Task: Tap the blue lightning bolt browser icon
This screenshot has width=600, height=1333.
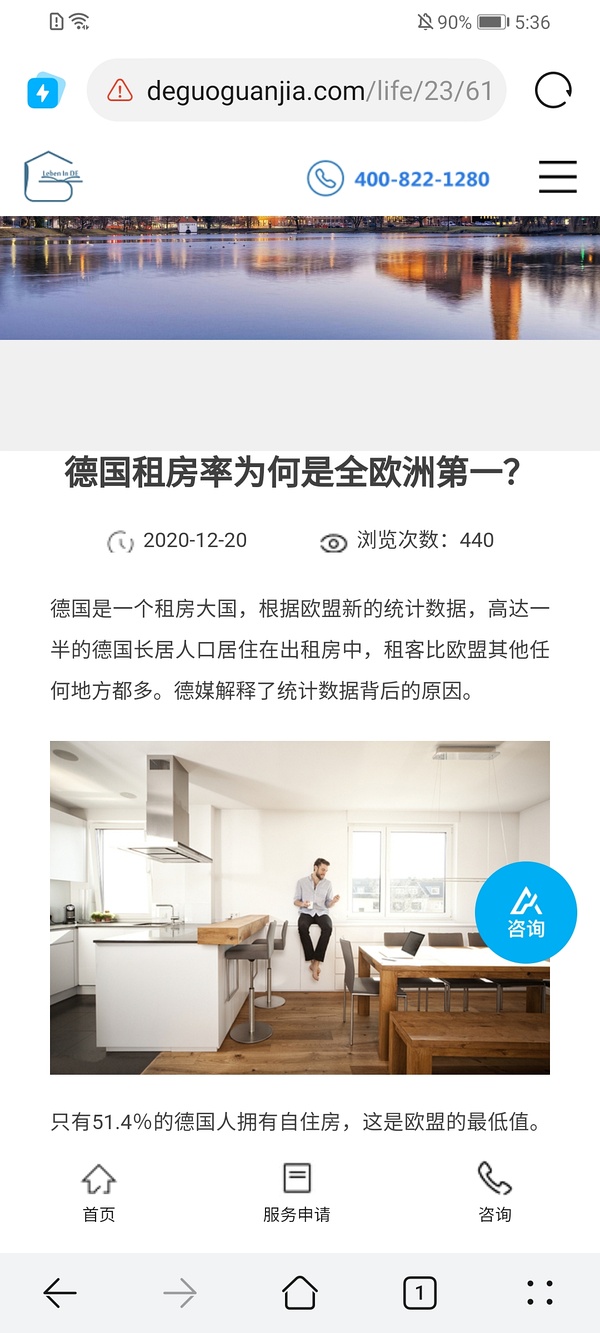Action: tap(44, 92)
